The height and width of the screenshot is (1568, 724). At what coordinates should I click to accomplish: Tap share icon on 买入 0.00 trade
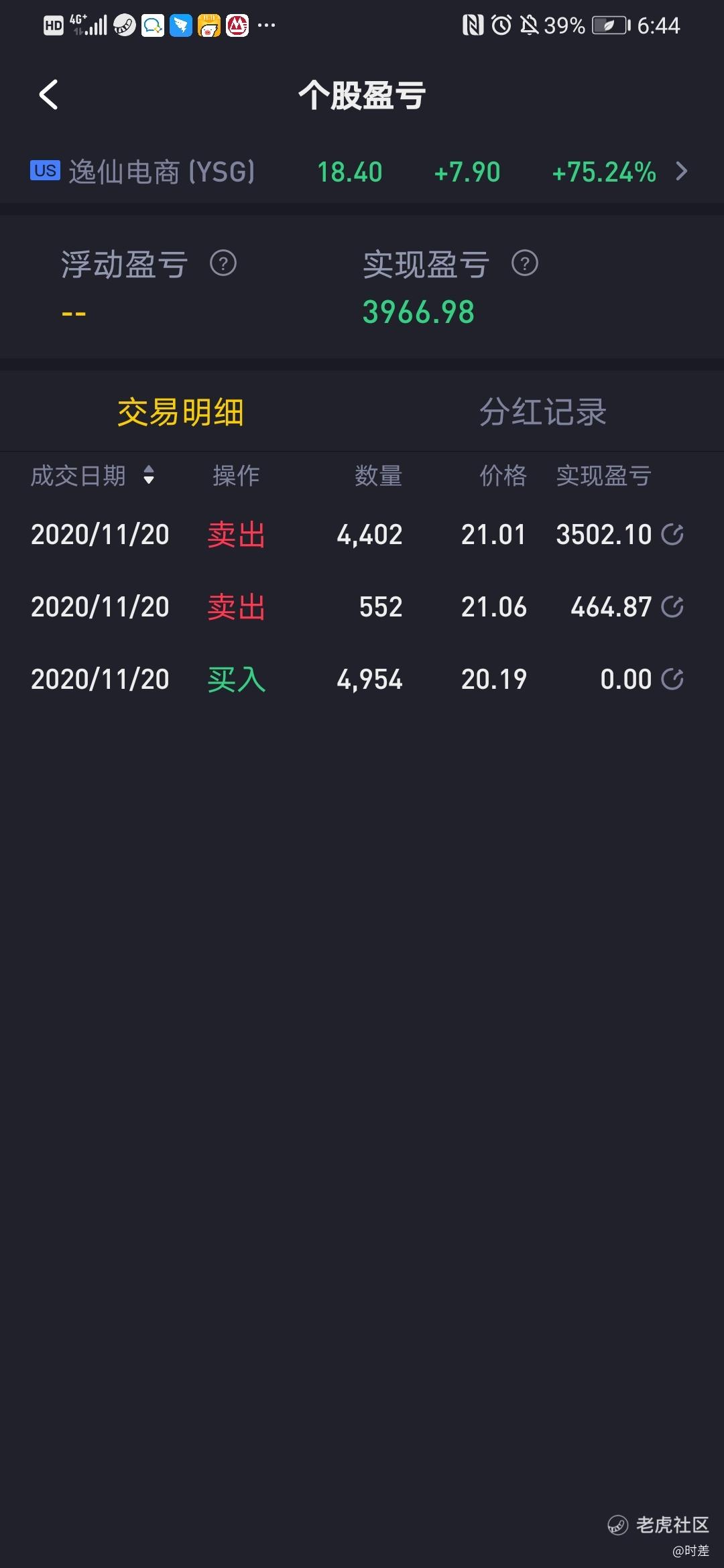pos(672,679)
